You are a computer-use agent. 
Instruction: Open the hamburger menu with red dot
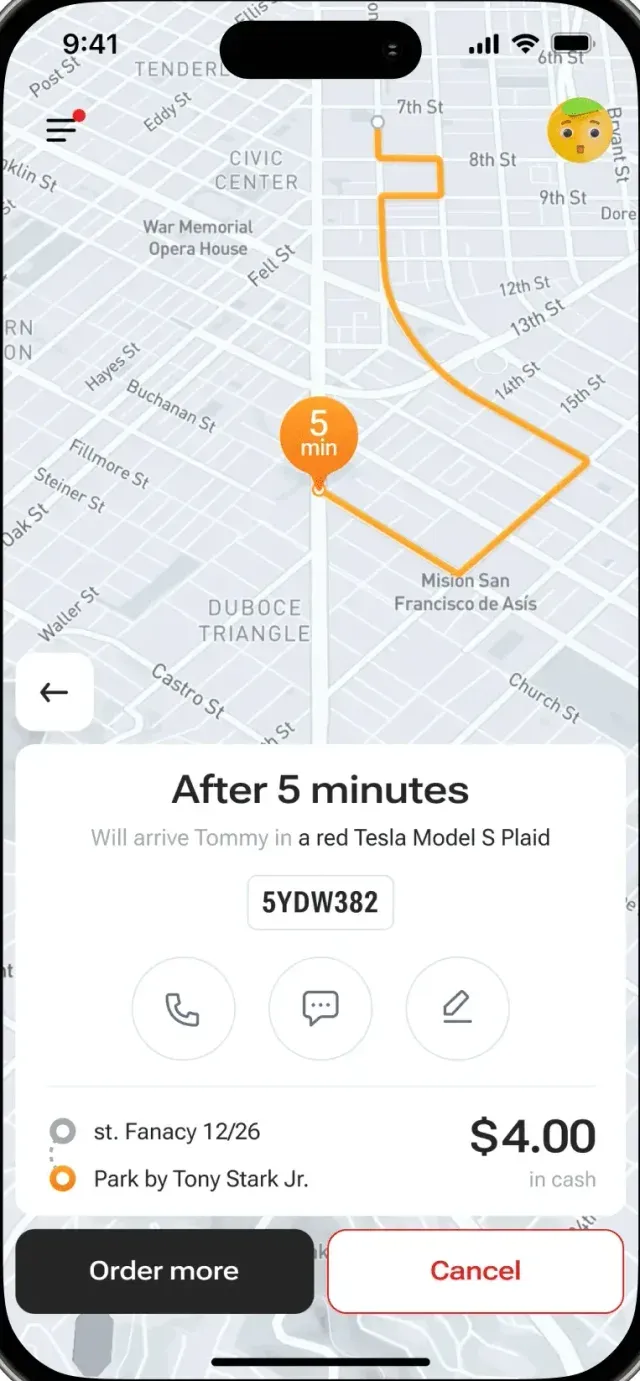(x=63, y=127)
